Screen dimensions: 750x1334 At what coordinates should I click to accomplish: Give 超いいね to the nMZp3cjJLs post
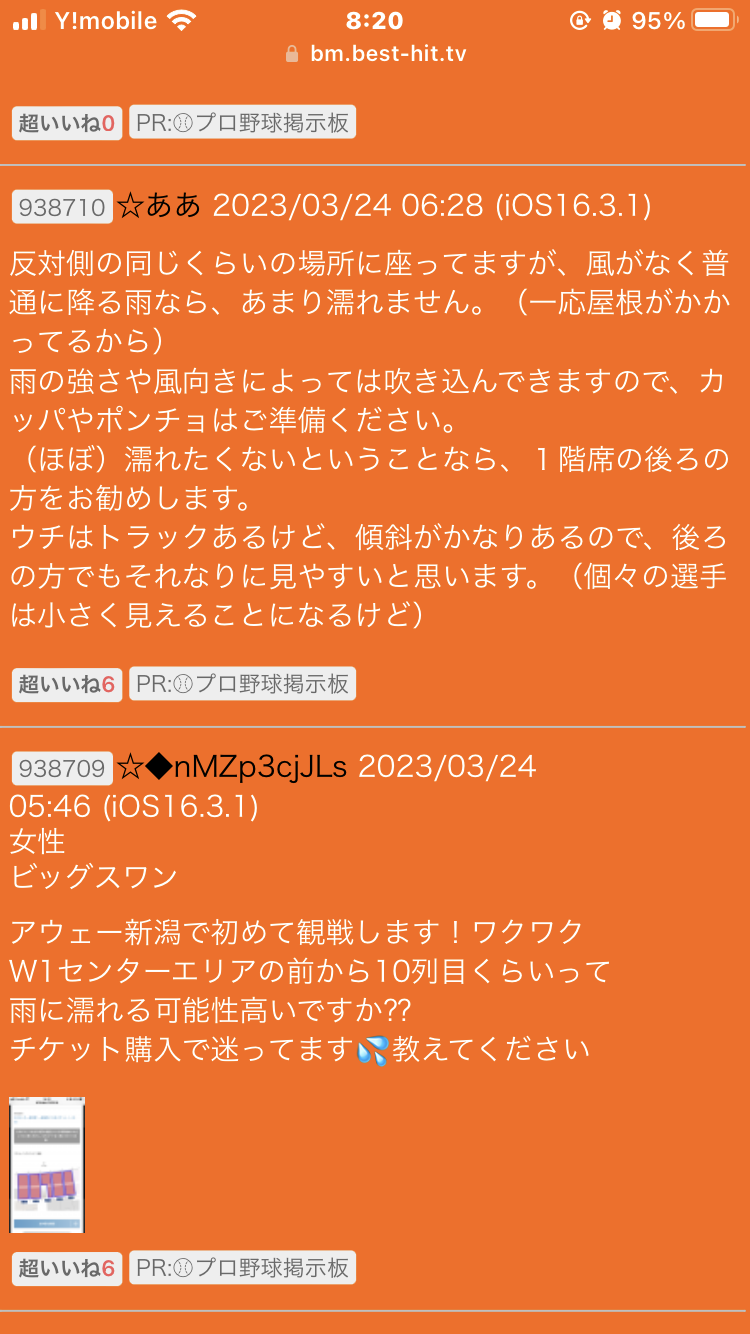(x=67, y=1268)
